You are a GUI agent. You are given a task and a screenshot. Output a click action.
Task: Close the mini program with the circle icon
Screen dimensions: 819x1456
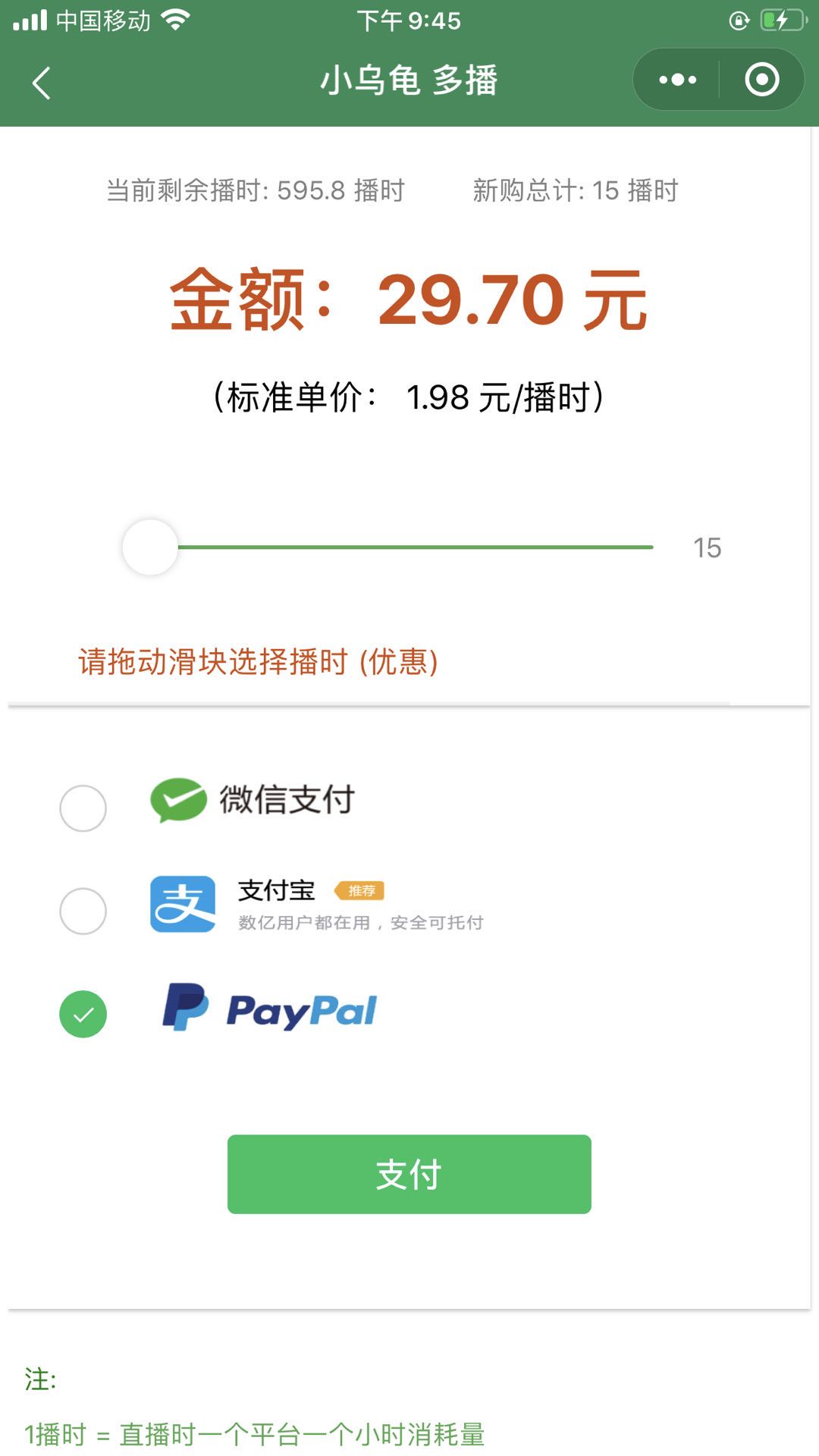[x=762, y=80]
